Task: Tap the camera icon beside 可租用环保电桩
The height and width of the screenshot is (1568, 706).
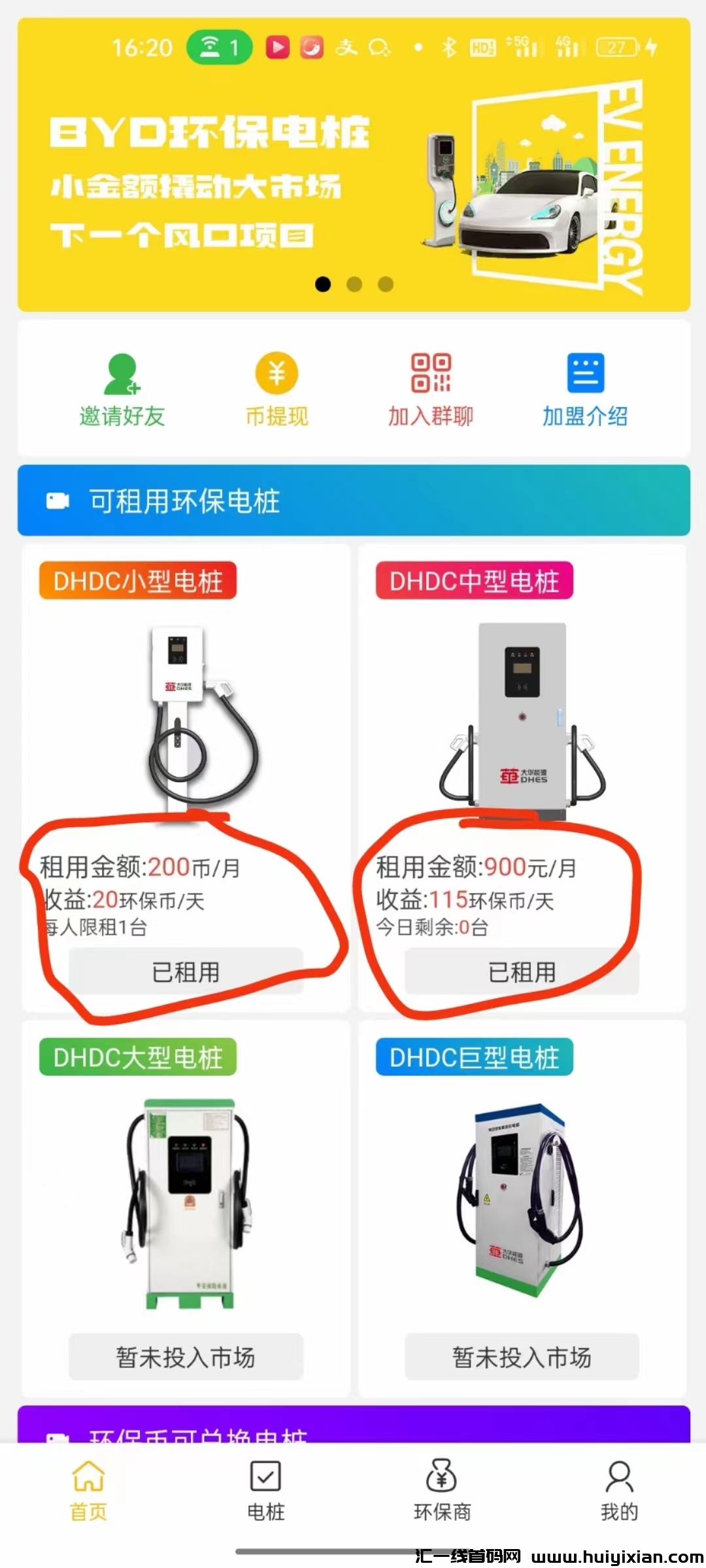Action: [x=57, y=502]
